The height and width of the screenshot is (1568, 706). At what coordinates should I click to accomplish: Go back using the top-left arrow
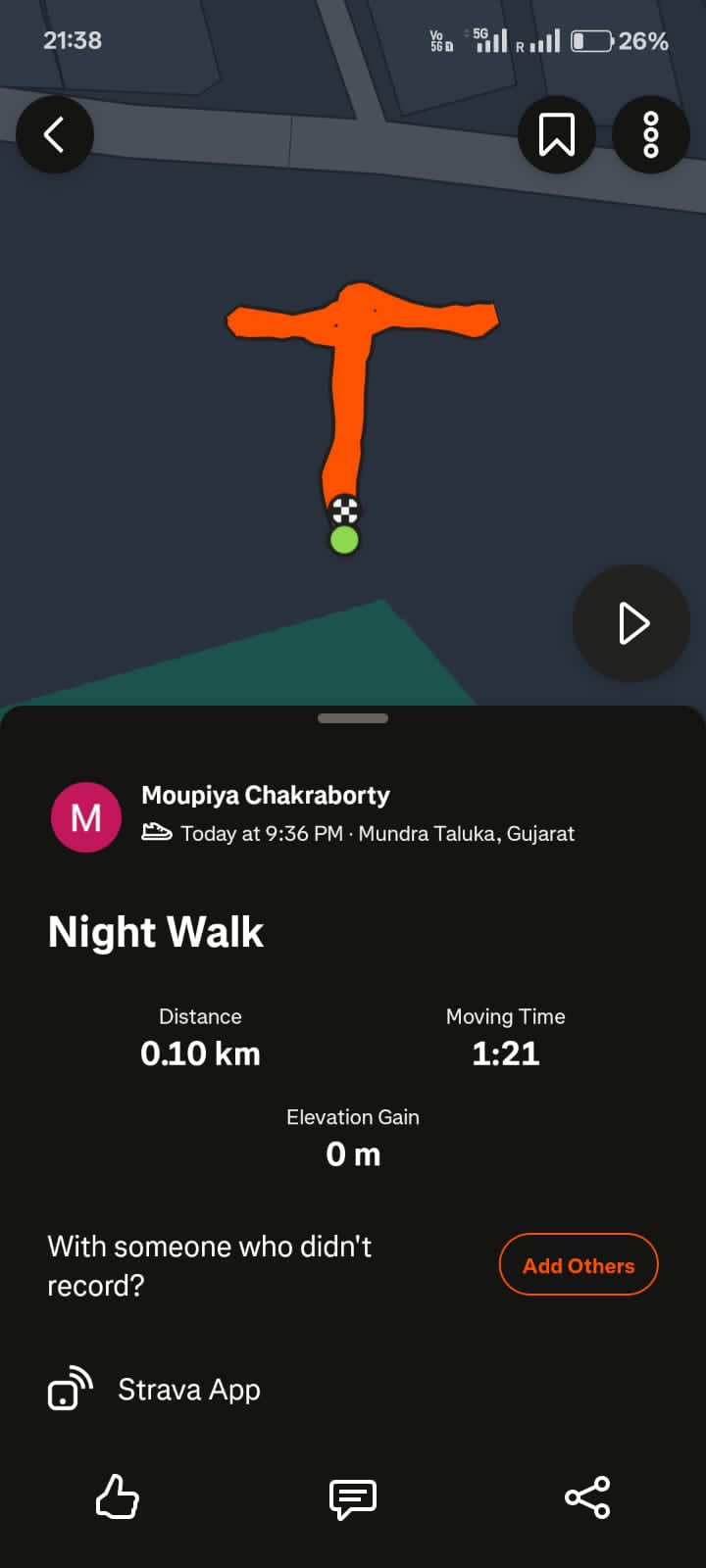click(x=55, y=135)
